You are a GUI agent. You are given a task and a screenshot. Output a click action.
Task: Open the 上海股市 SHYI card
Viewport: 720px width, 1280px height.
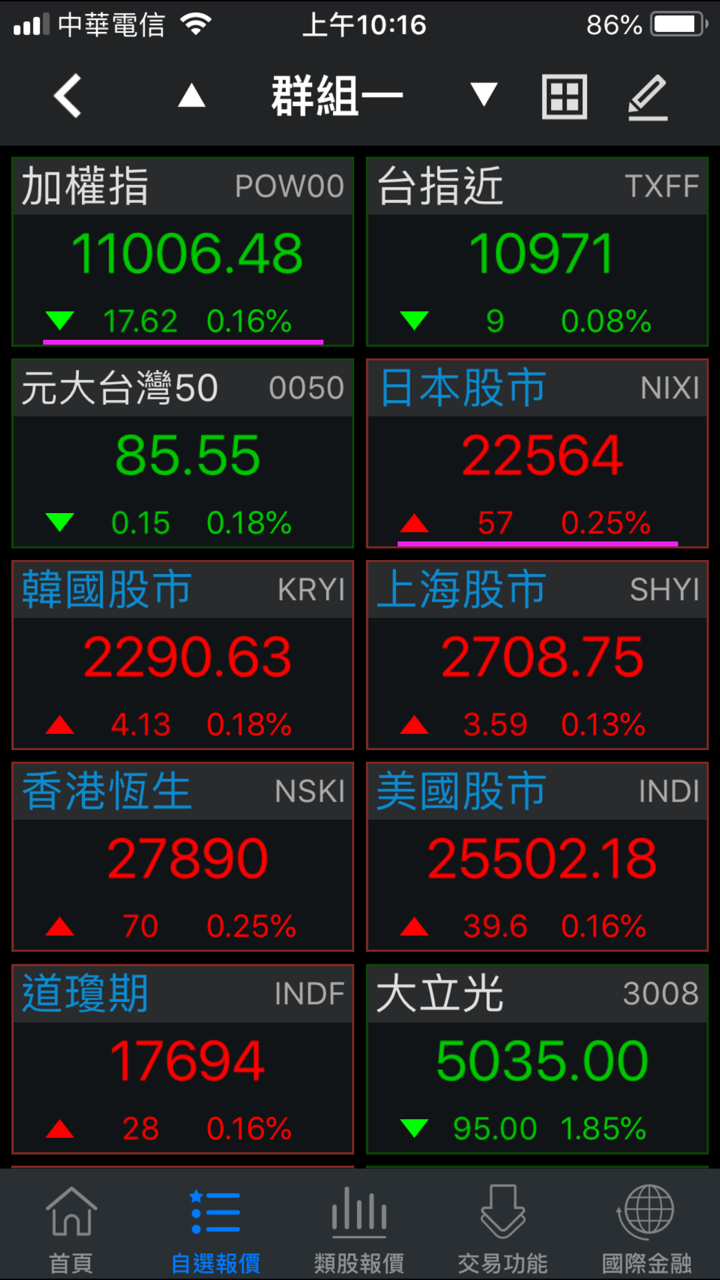pyautogui.click(x=538, y=656)
